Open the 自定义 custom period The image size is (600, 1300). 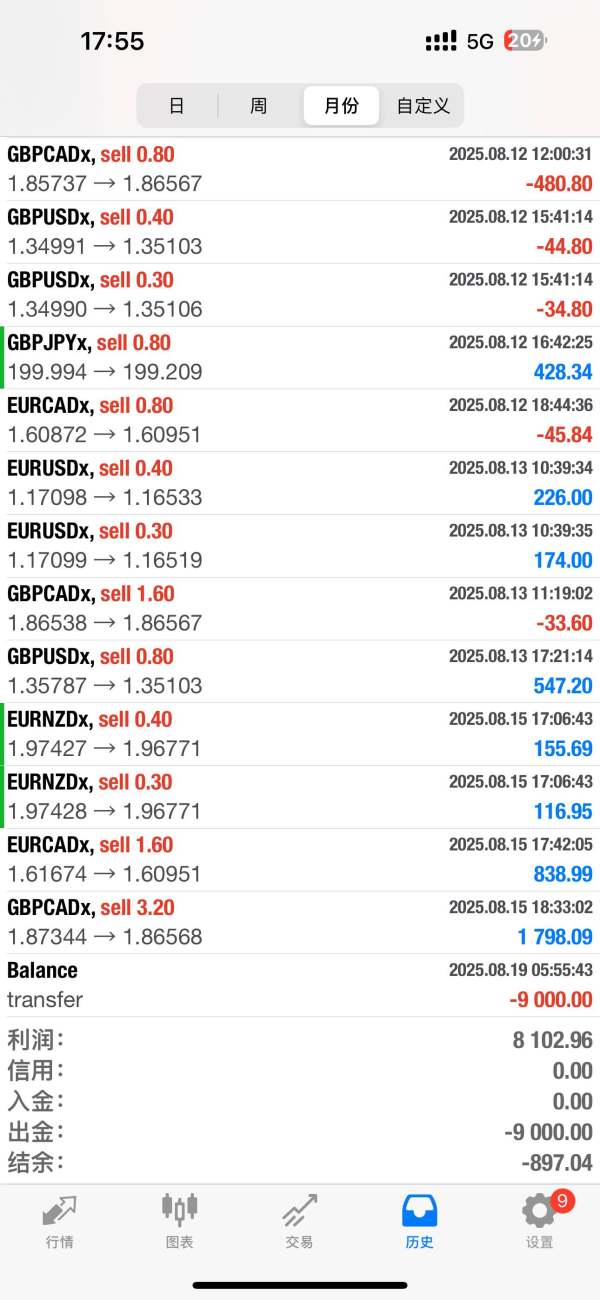pos(423,106)
